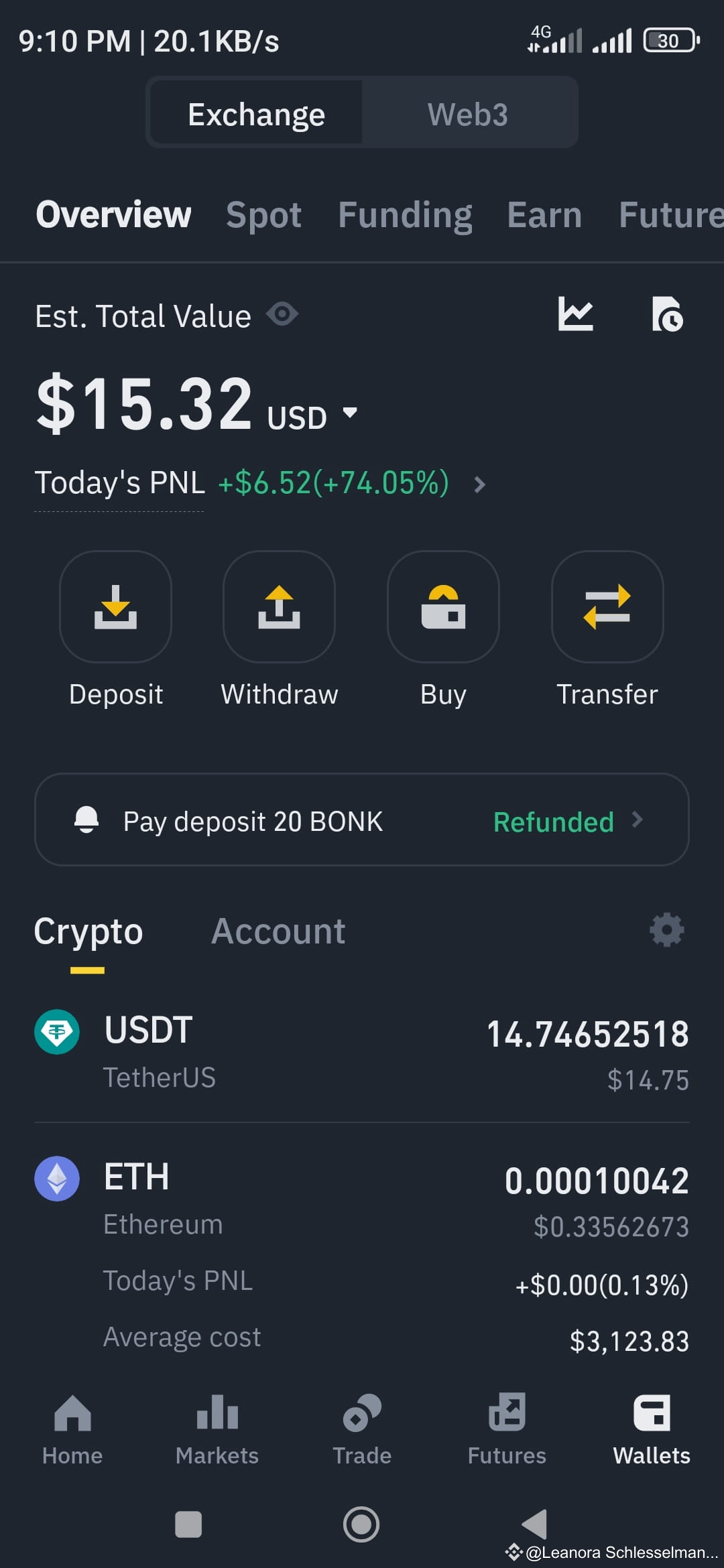
Task: Switch to the Spot tab
Action: pos(263,215)
